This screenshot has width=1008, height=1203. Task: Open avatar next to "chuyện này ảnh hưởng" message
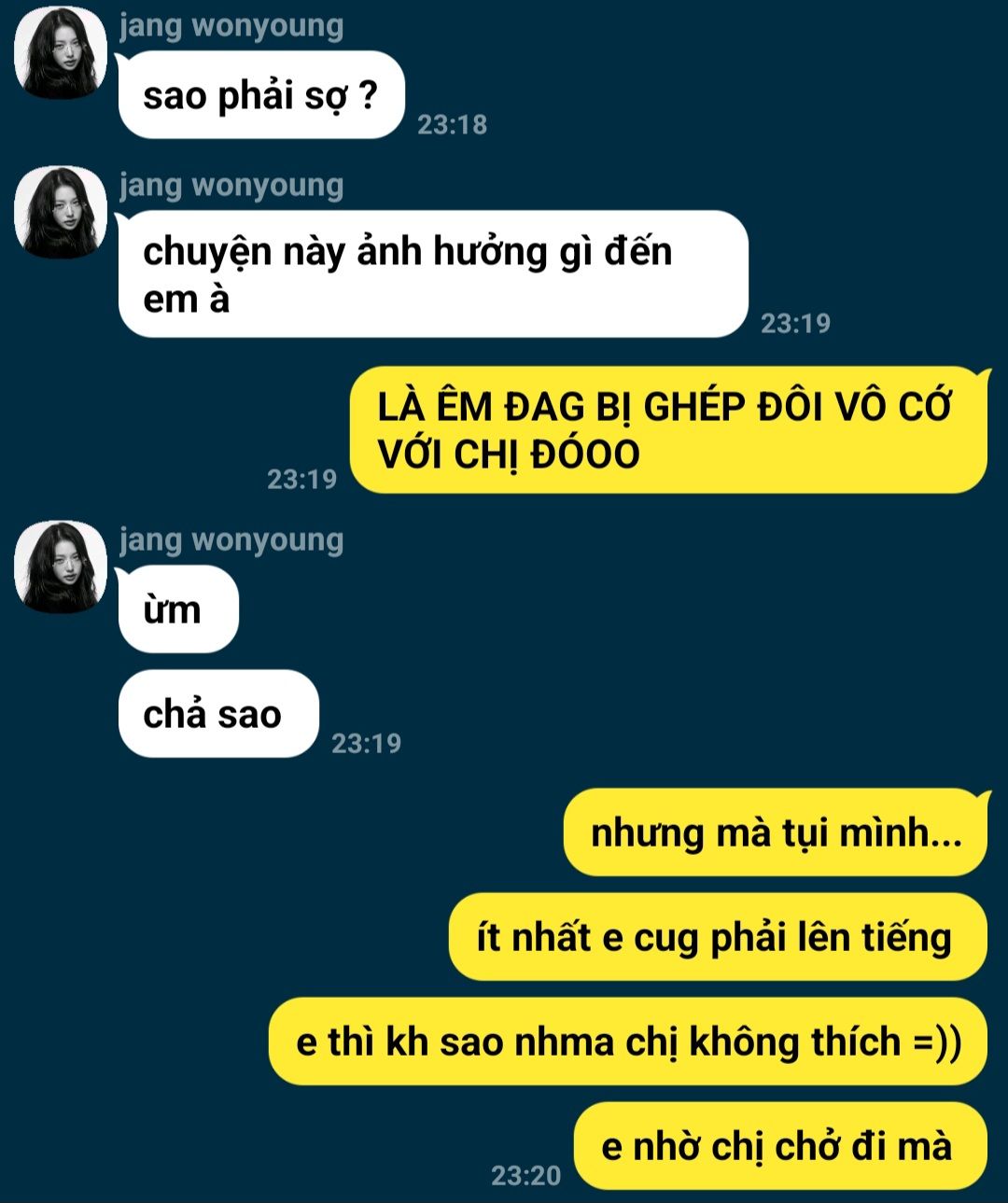60,213
